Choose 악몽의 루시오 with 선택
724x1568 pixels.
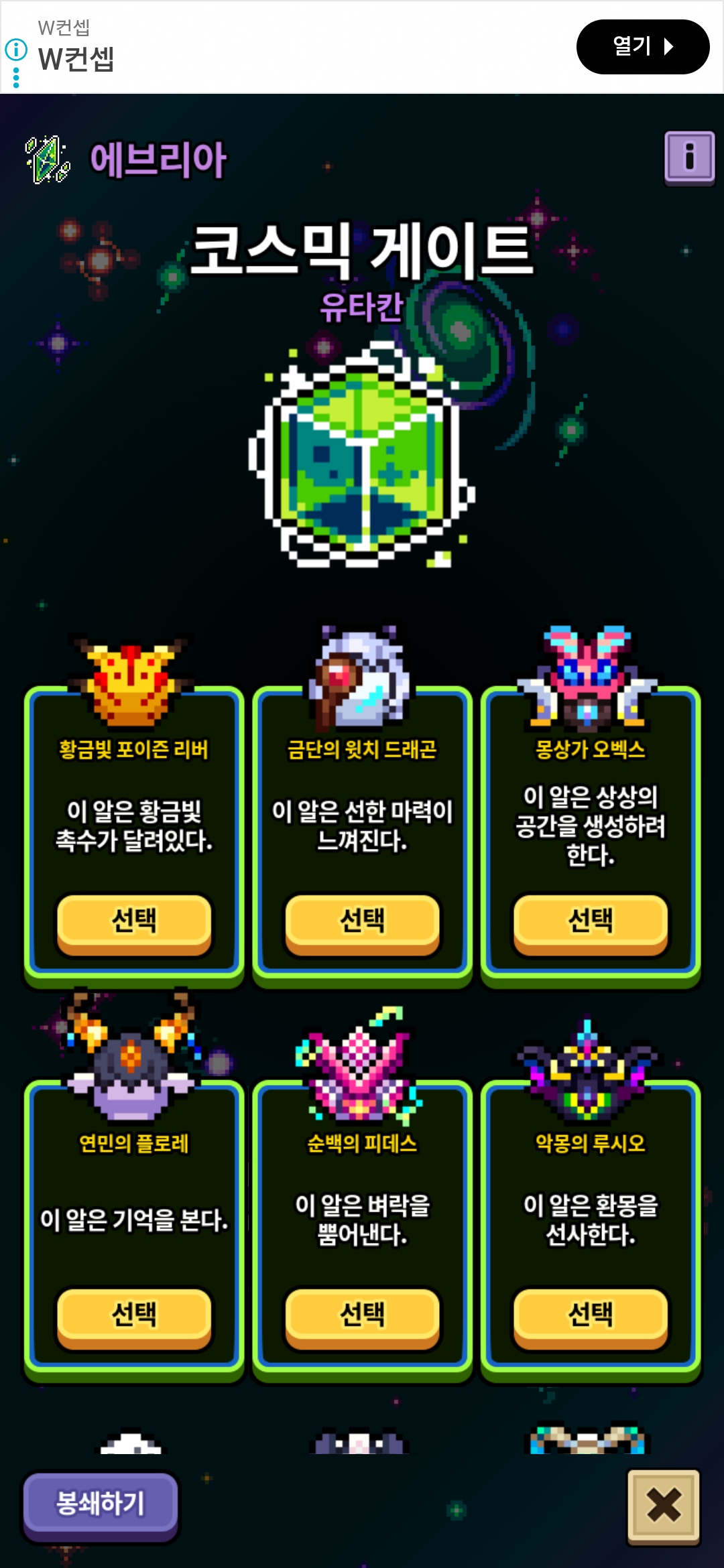tap(590, 1315)
